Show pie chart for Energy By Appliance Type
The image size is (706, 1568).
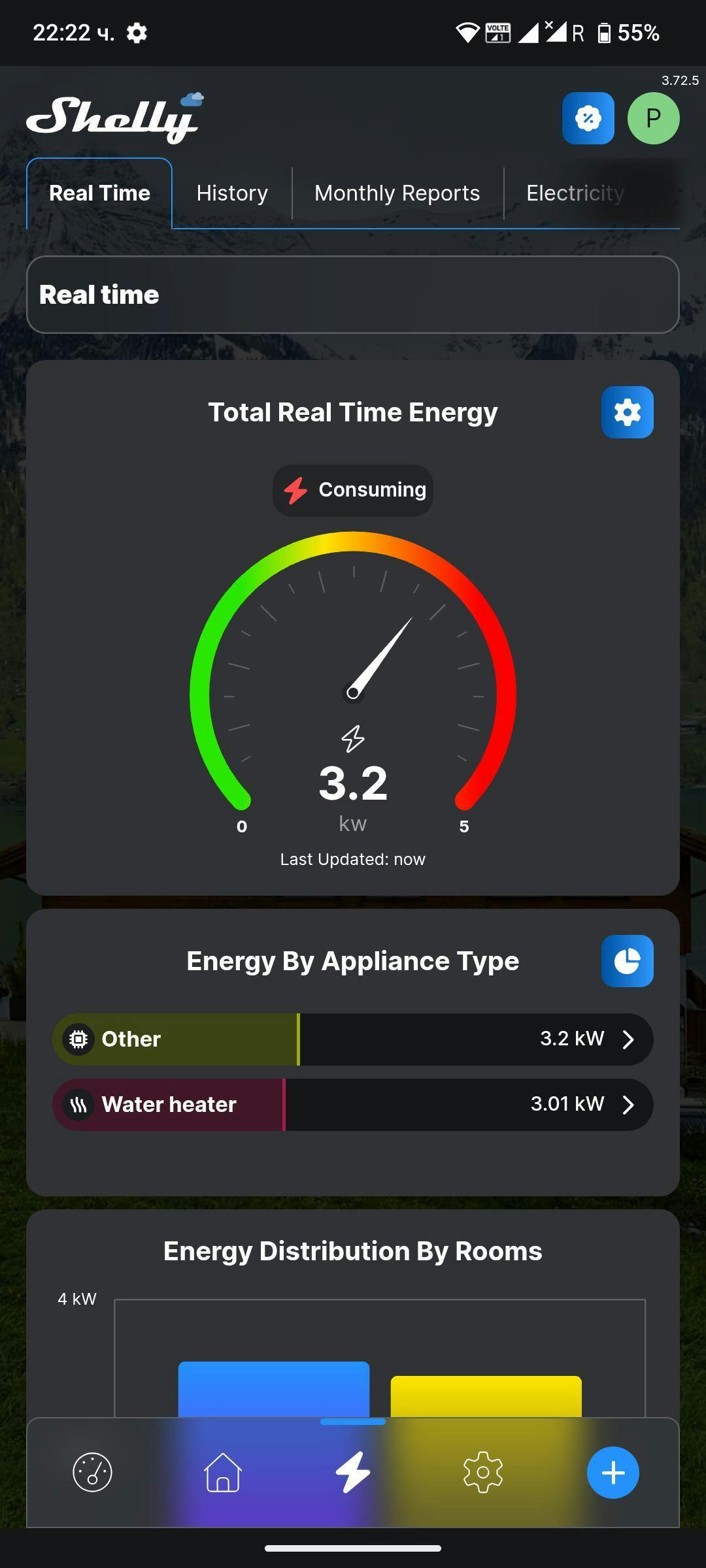click(x=627, y=961)
